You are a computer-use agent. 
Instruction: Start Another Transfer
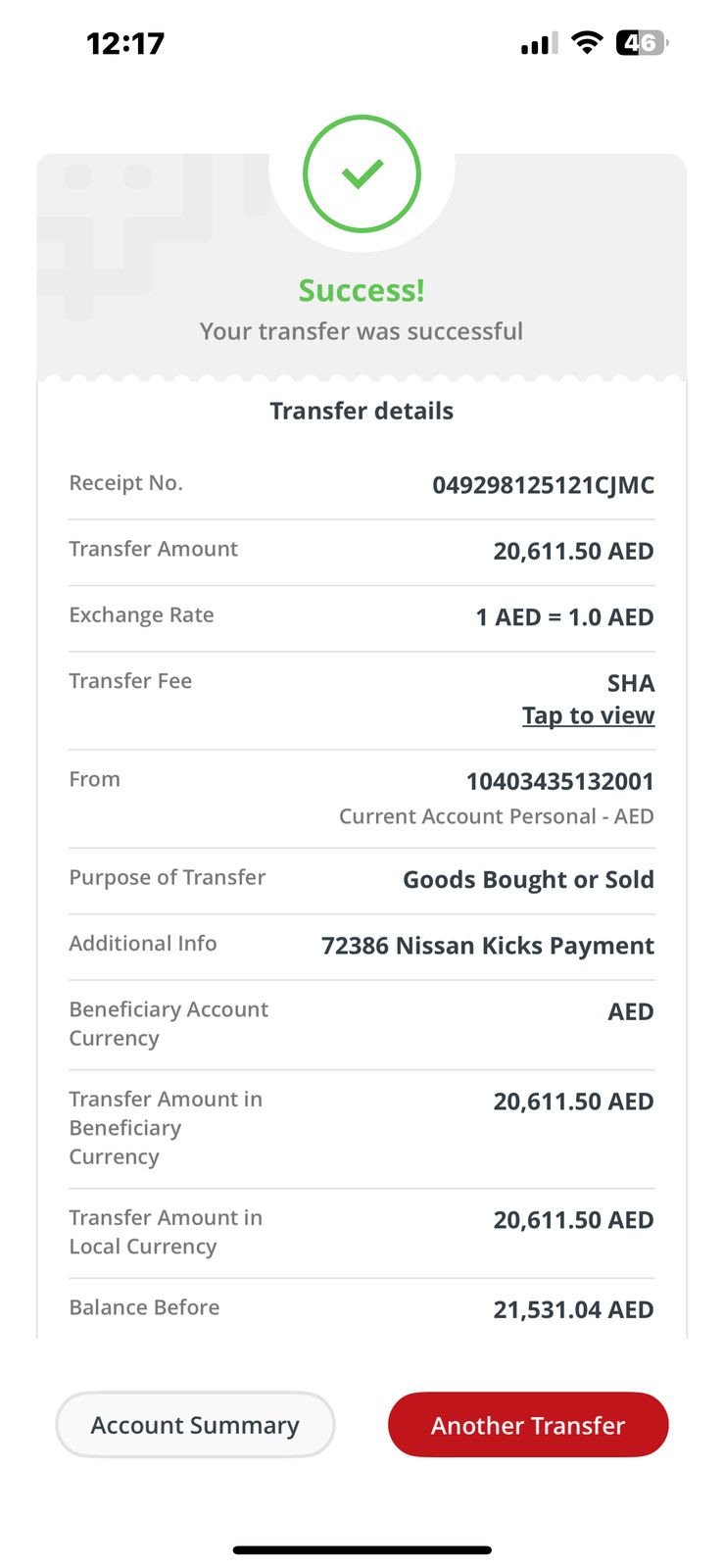pyautogui.click(x=528, y=1425)
